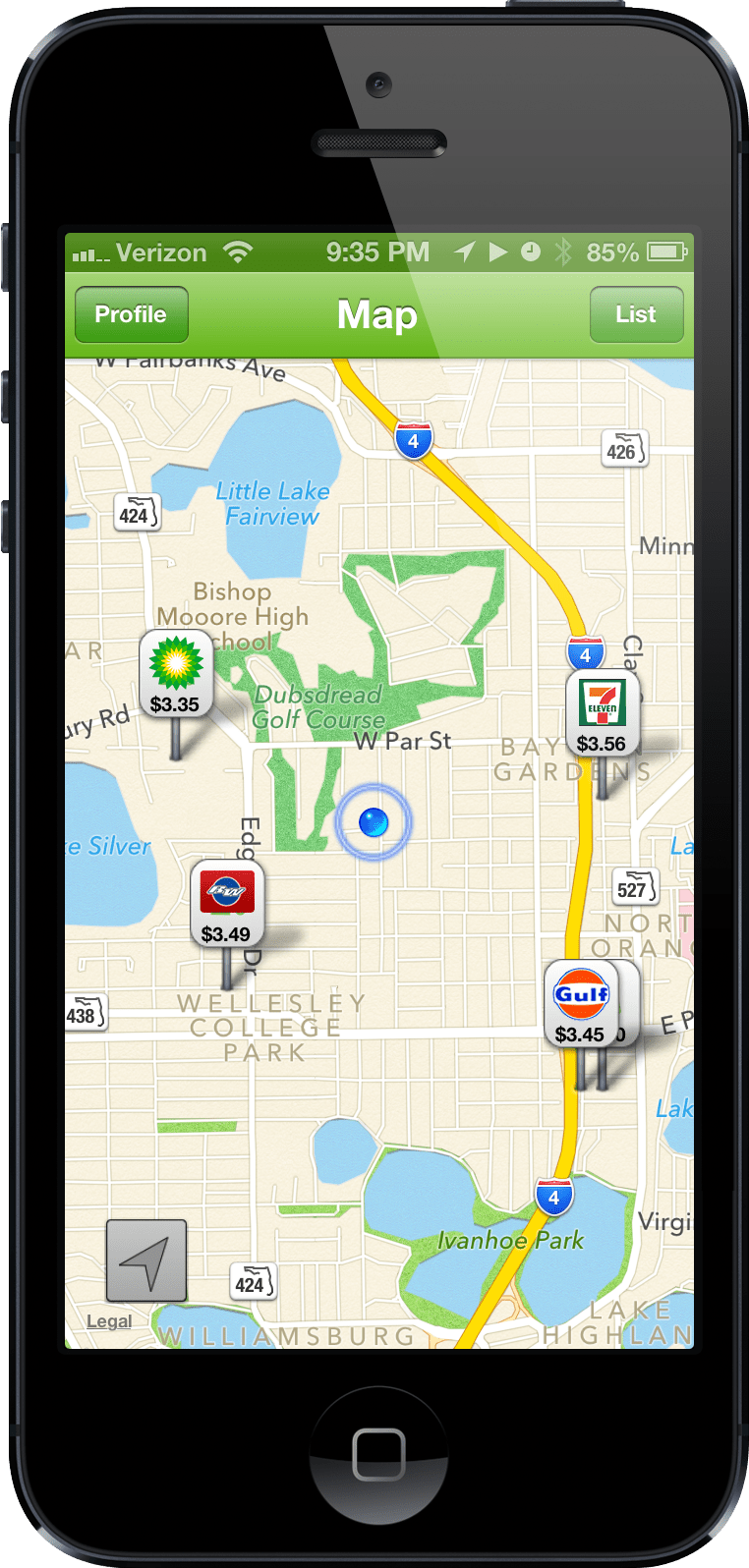Open the 7-Eleven pin priced $3.56
Viewport: 749px width, 1568px height.
[602, 713]
